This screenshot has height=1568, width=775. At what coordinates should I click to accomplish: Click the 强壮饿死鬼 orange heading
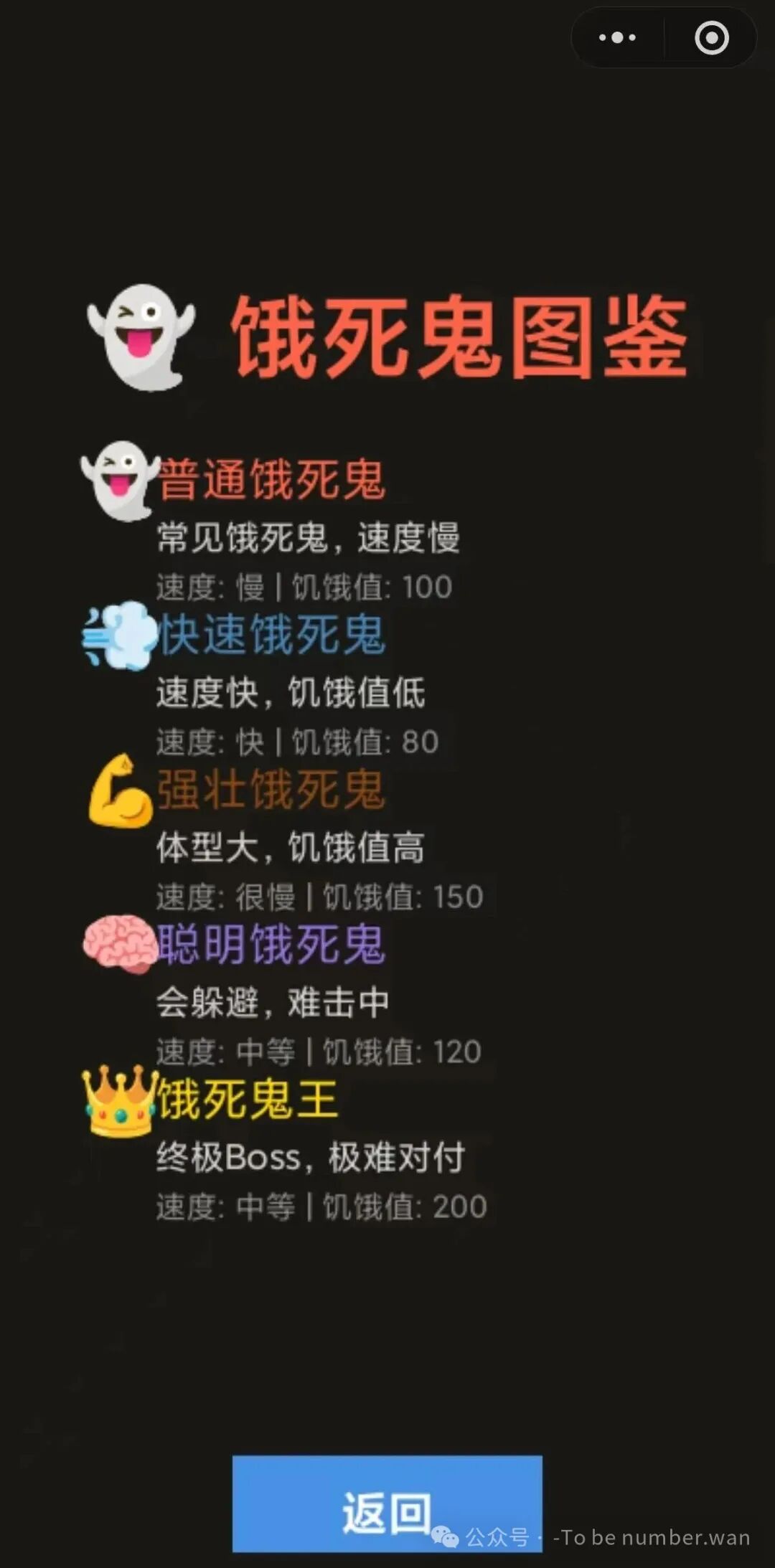click(273, 790)
